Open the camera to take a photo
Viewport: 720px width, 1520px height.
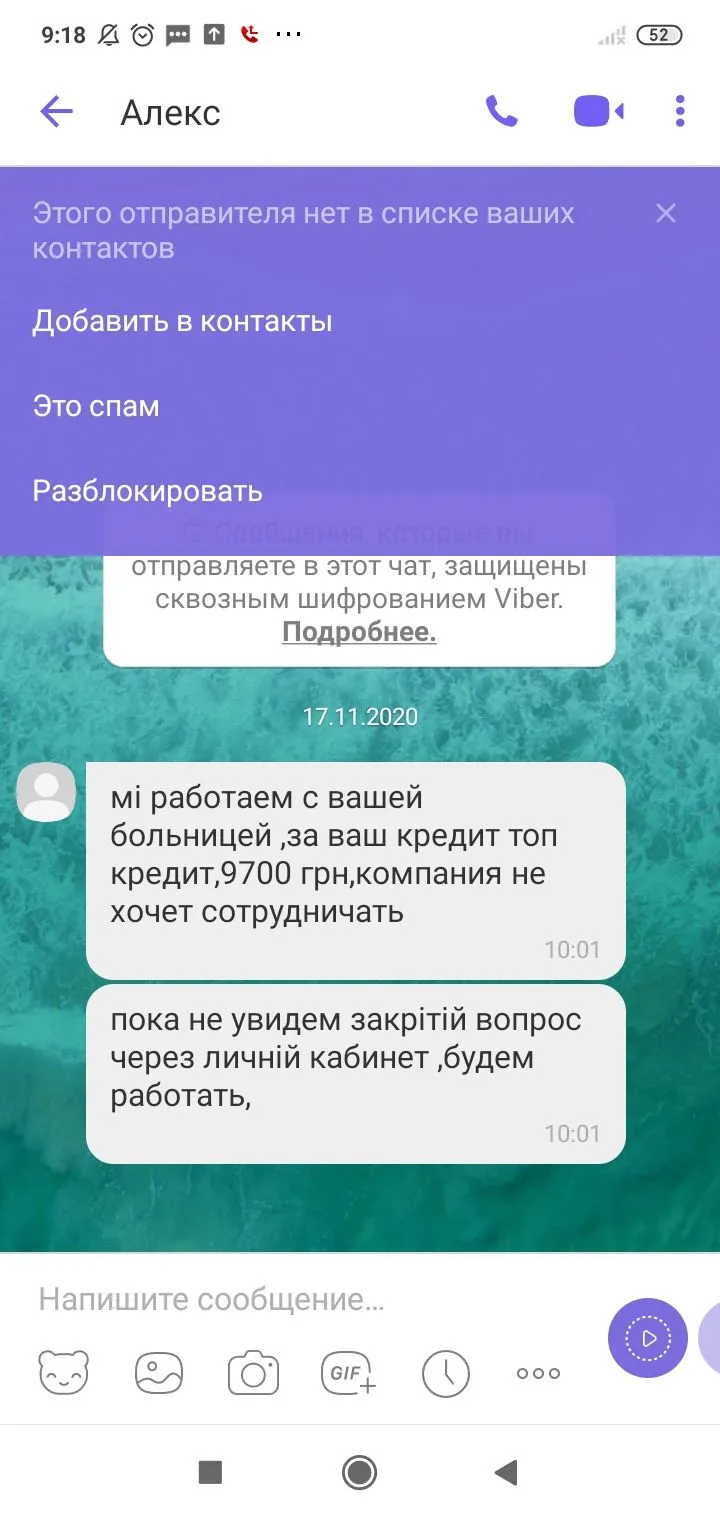tap(253, 1373)
